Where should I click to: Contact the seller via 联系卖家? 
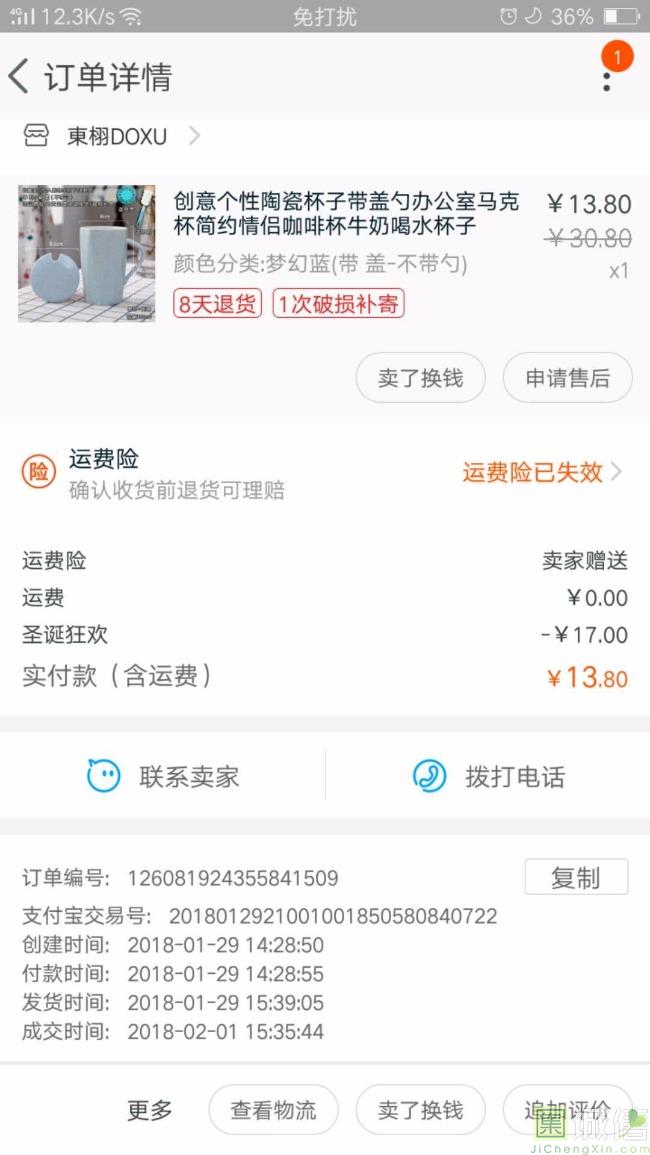coord(163,776)
